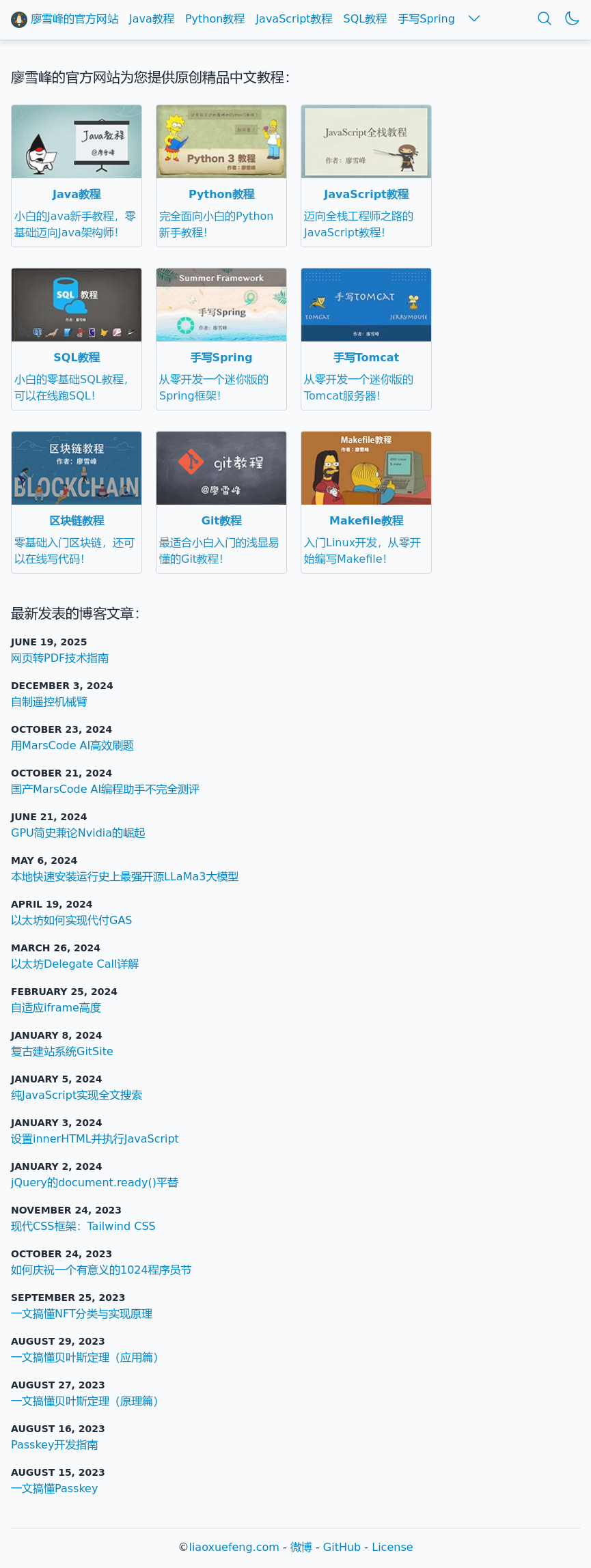Open the 以太坊如何实现代付GAS article
Viewport: 591px width, 1568px height.
[x=71, y=920]
